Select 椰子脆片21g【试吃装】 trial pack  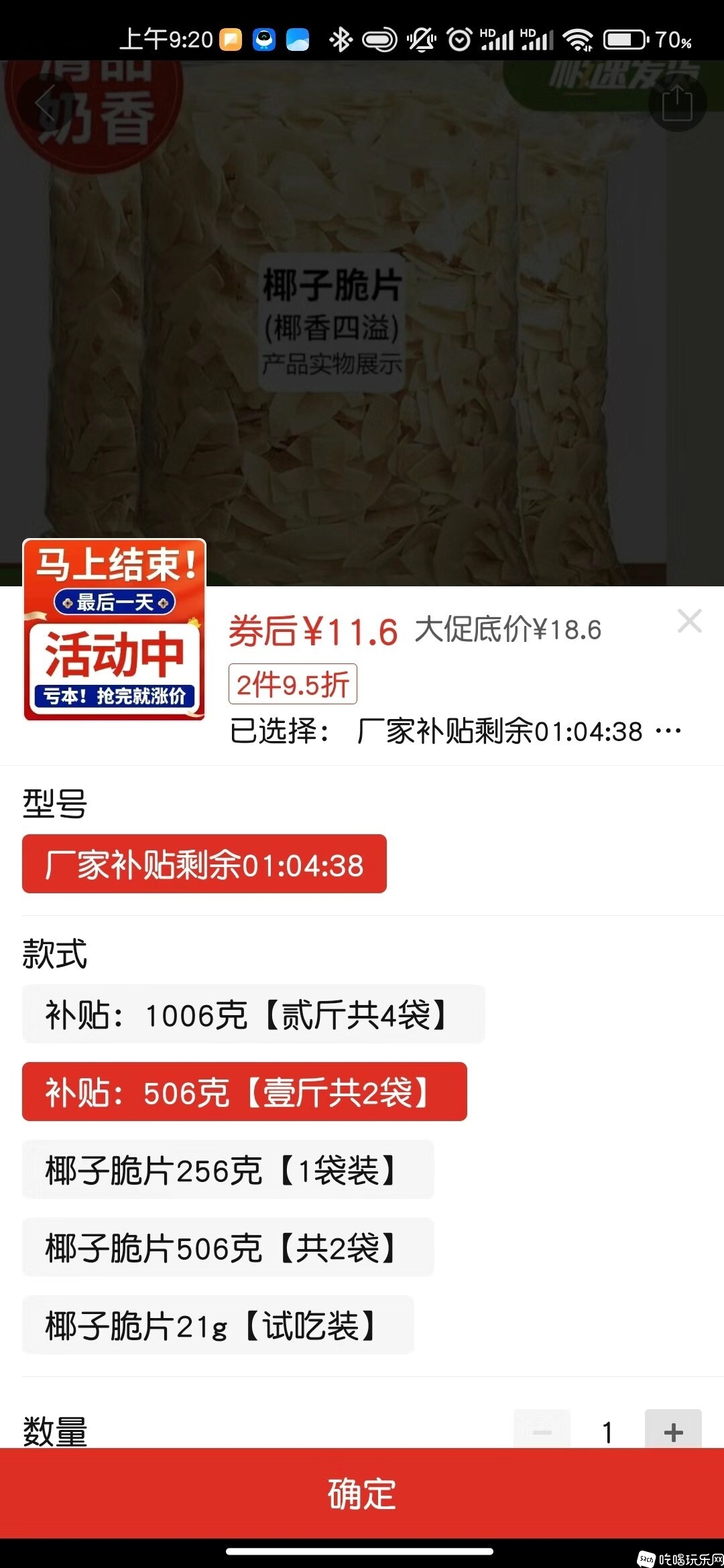[217, 1325]
